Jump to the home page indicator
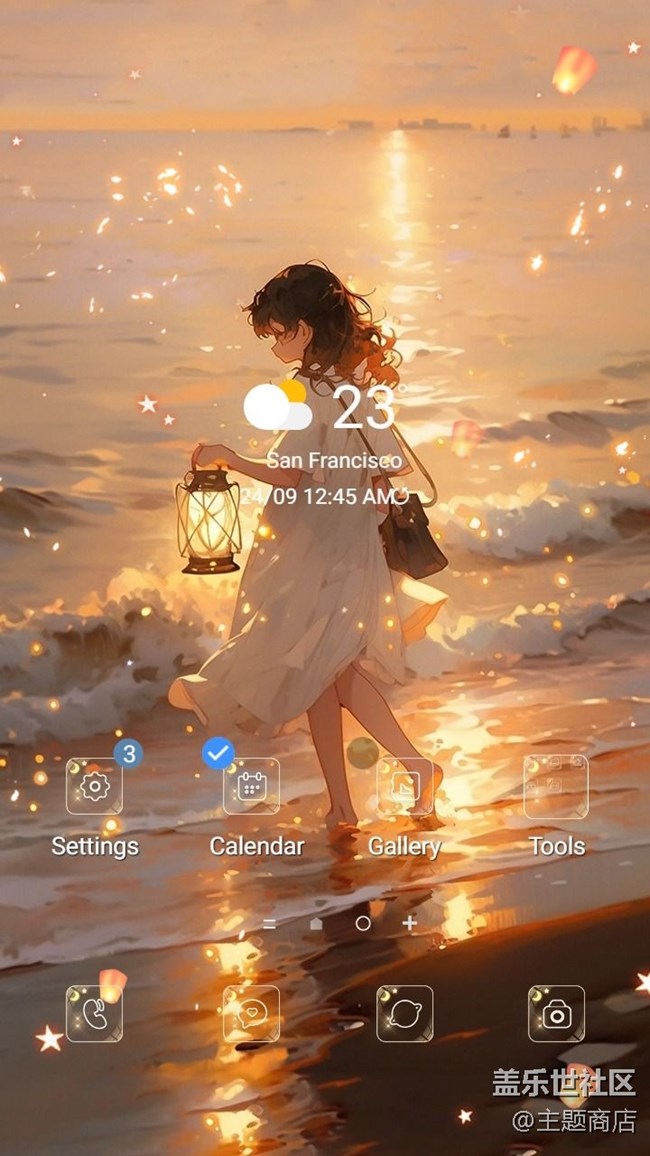The height and width of the screenshot is (1156, 650). [x=316, y=924]
